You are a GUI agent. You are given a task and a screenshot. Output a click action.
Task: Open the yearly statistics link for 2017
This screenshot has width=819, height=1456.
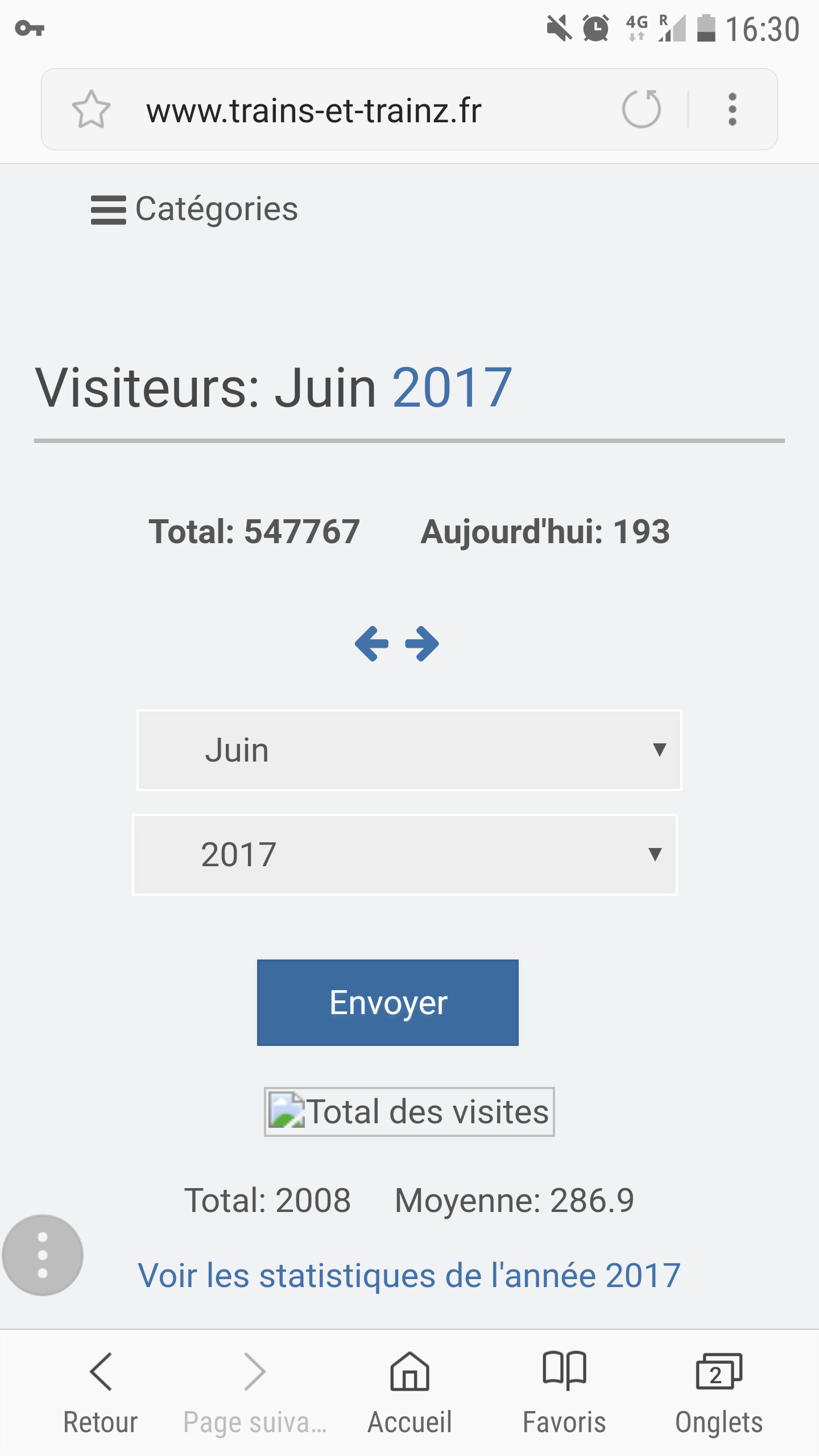(x=409, y=1276)
